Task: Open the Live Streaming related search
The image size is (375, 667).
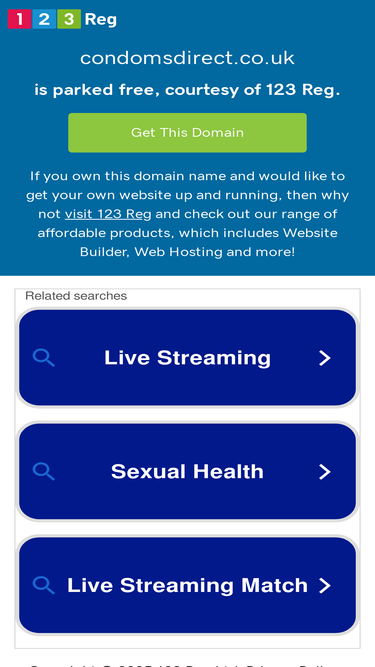Action: 187,358
